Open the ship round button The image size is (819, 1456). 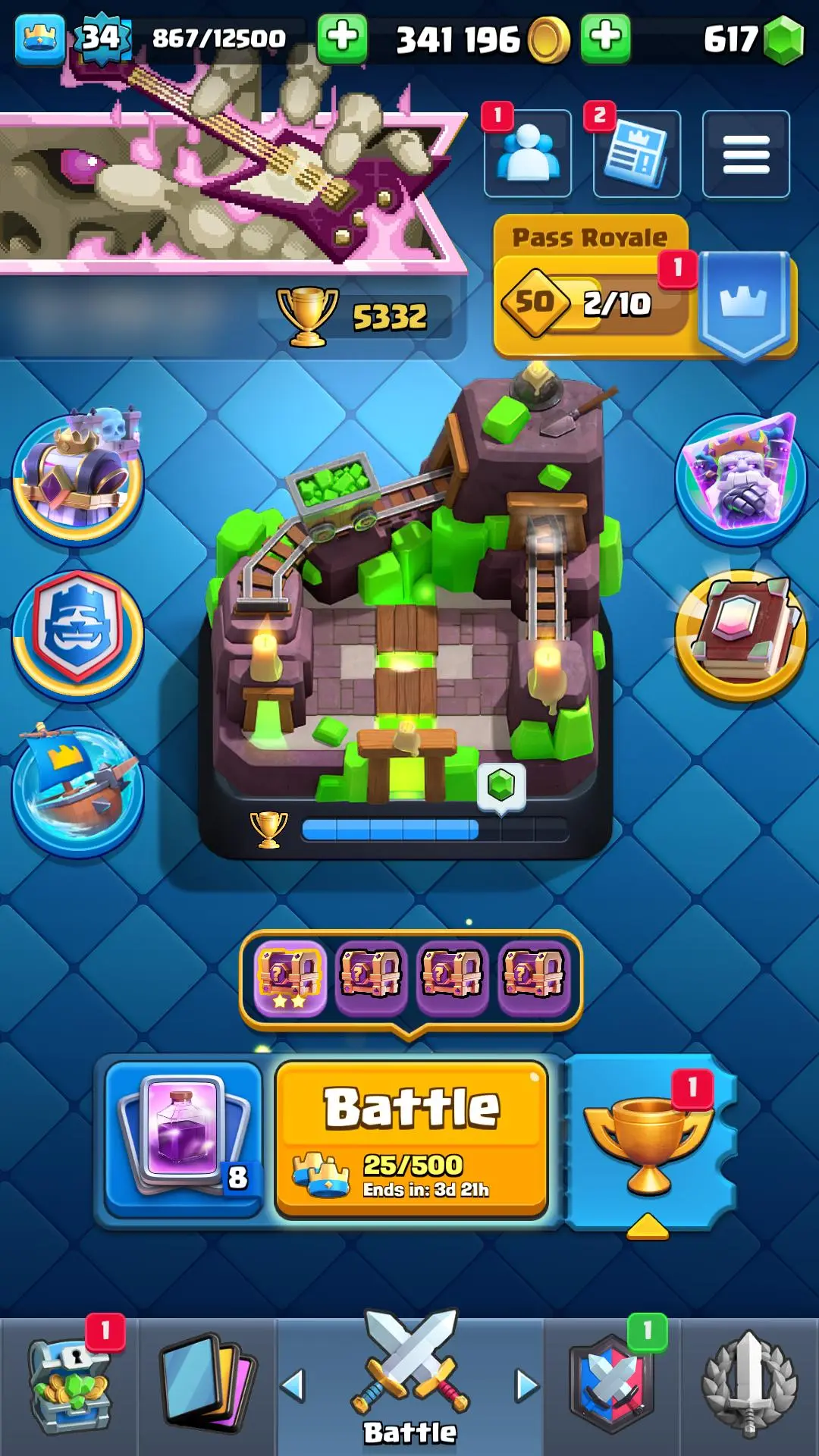[x=78, y=790]
